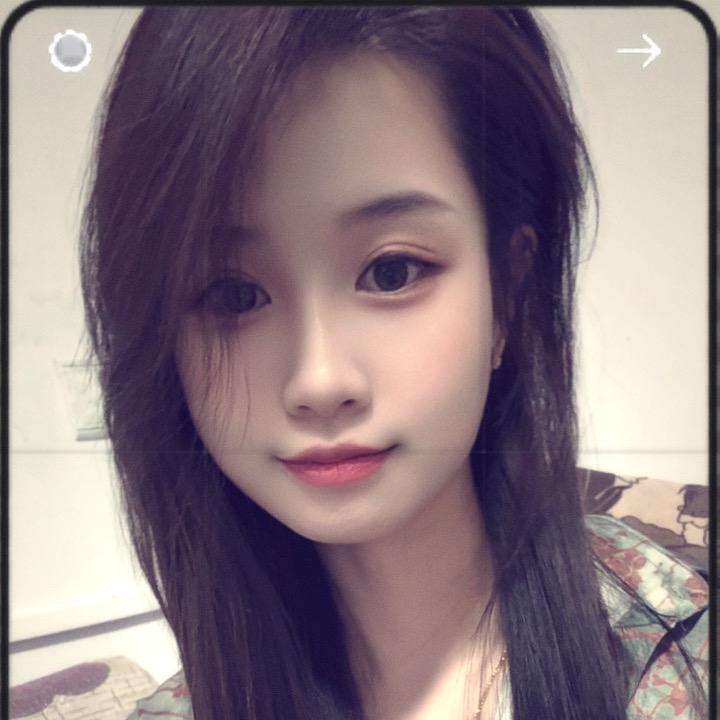Tap the right arrow to continue

click(638, 51)
